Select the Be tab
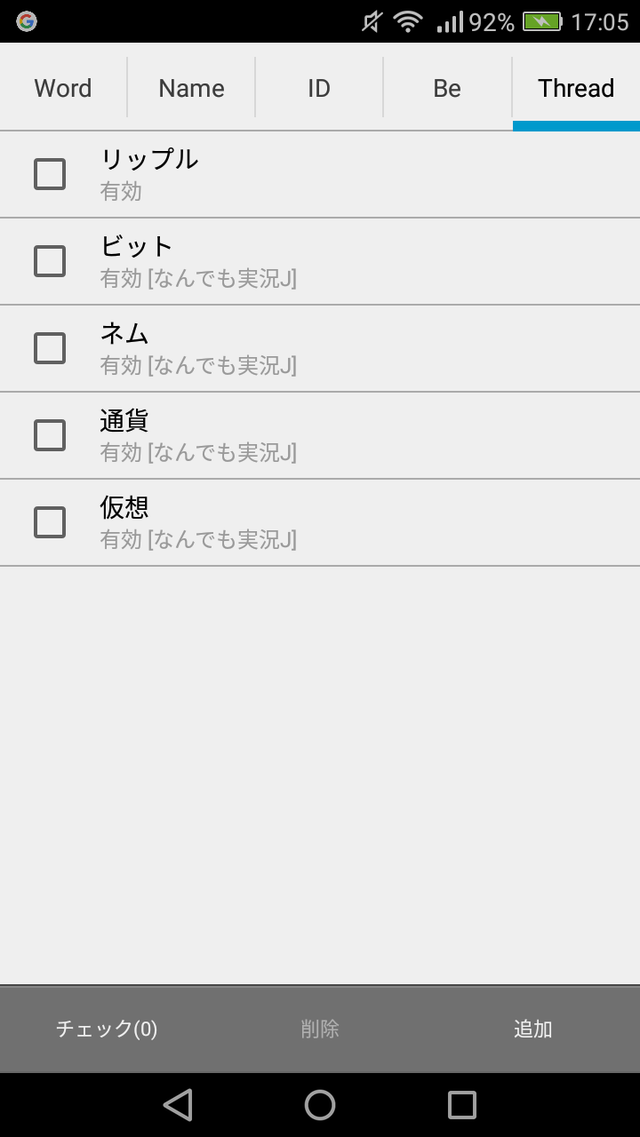 447,88
